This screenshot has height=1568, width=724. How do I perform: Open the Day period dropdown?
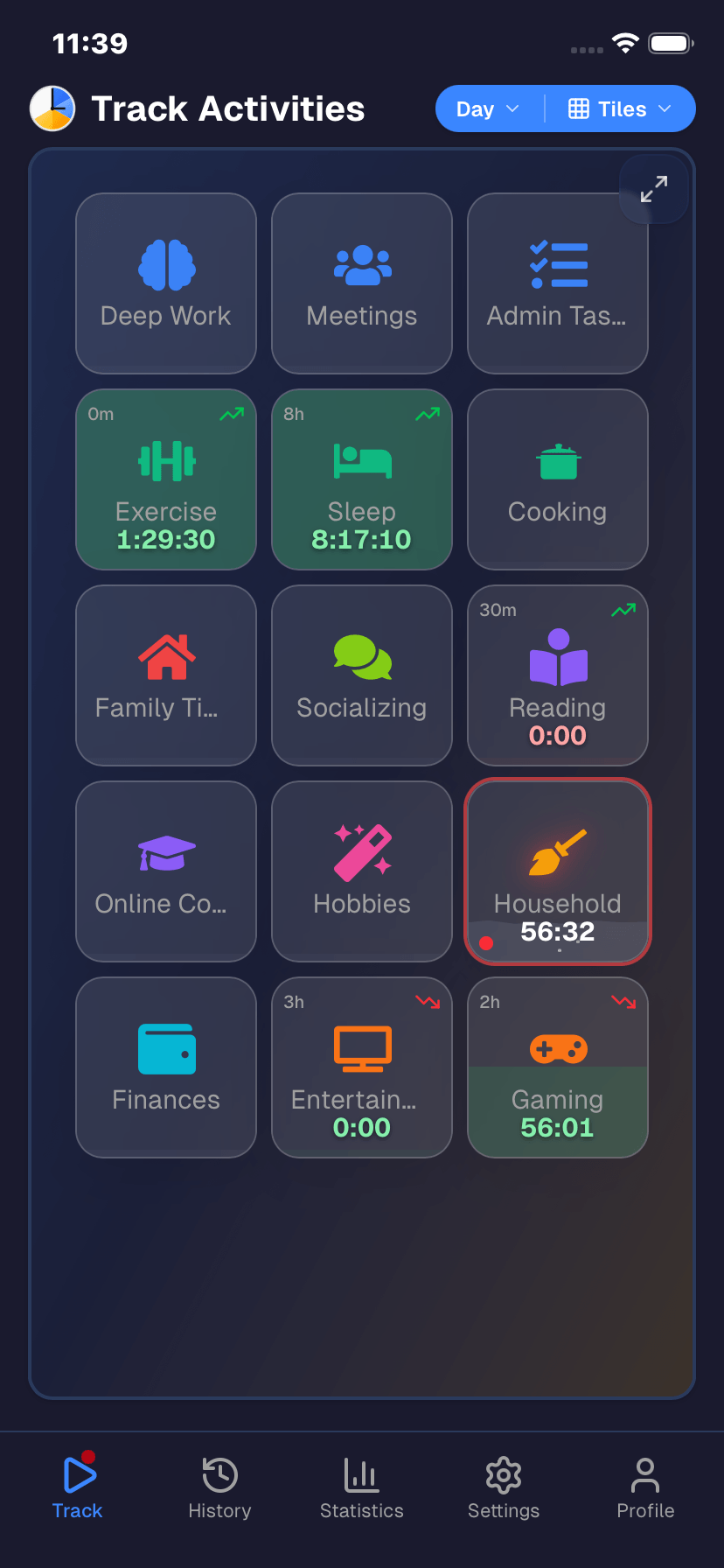click(488, 109)
